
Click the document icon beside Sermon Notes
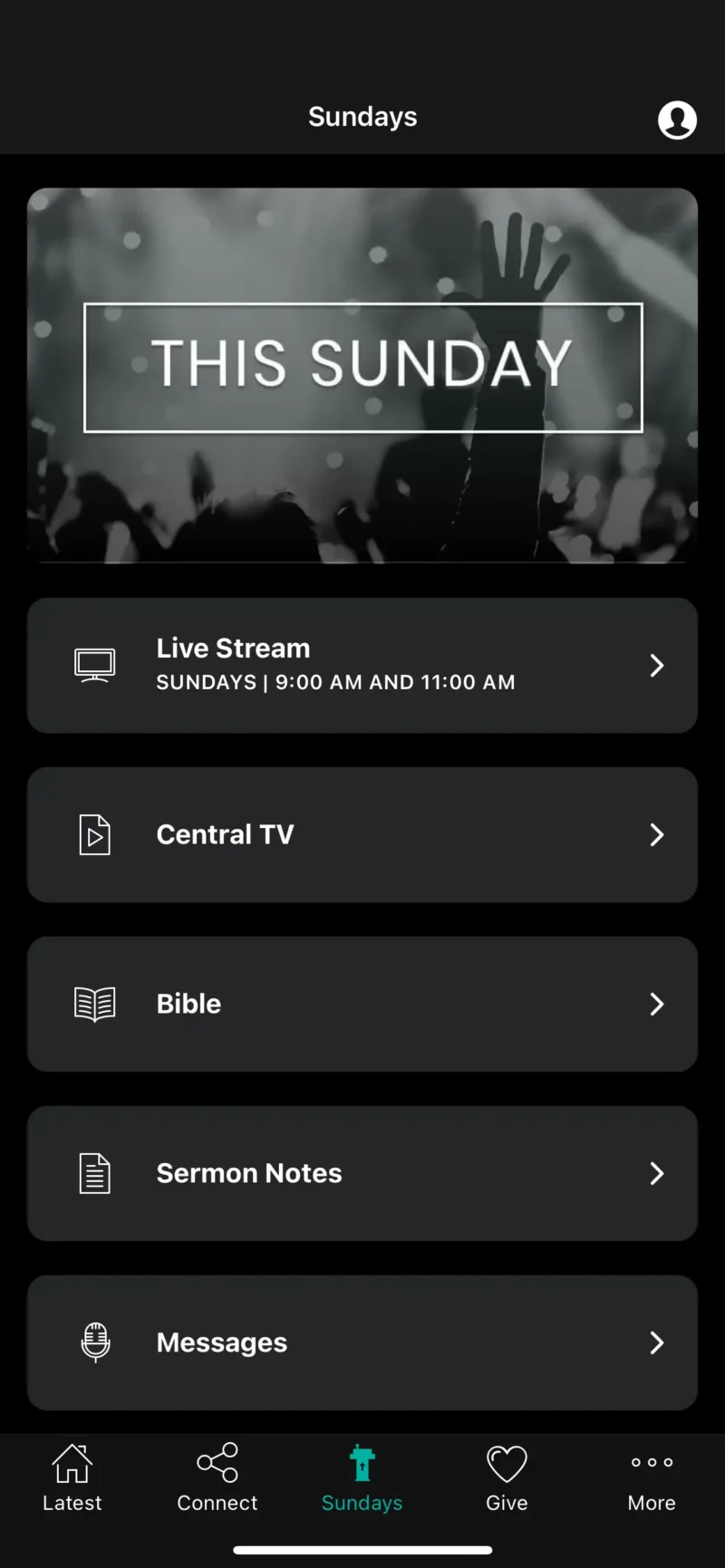point(94,1173)
